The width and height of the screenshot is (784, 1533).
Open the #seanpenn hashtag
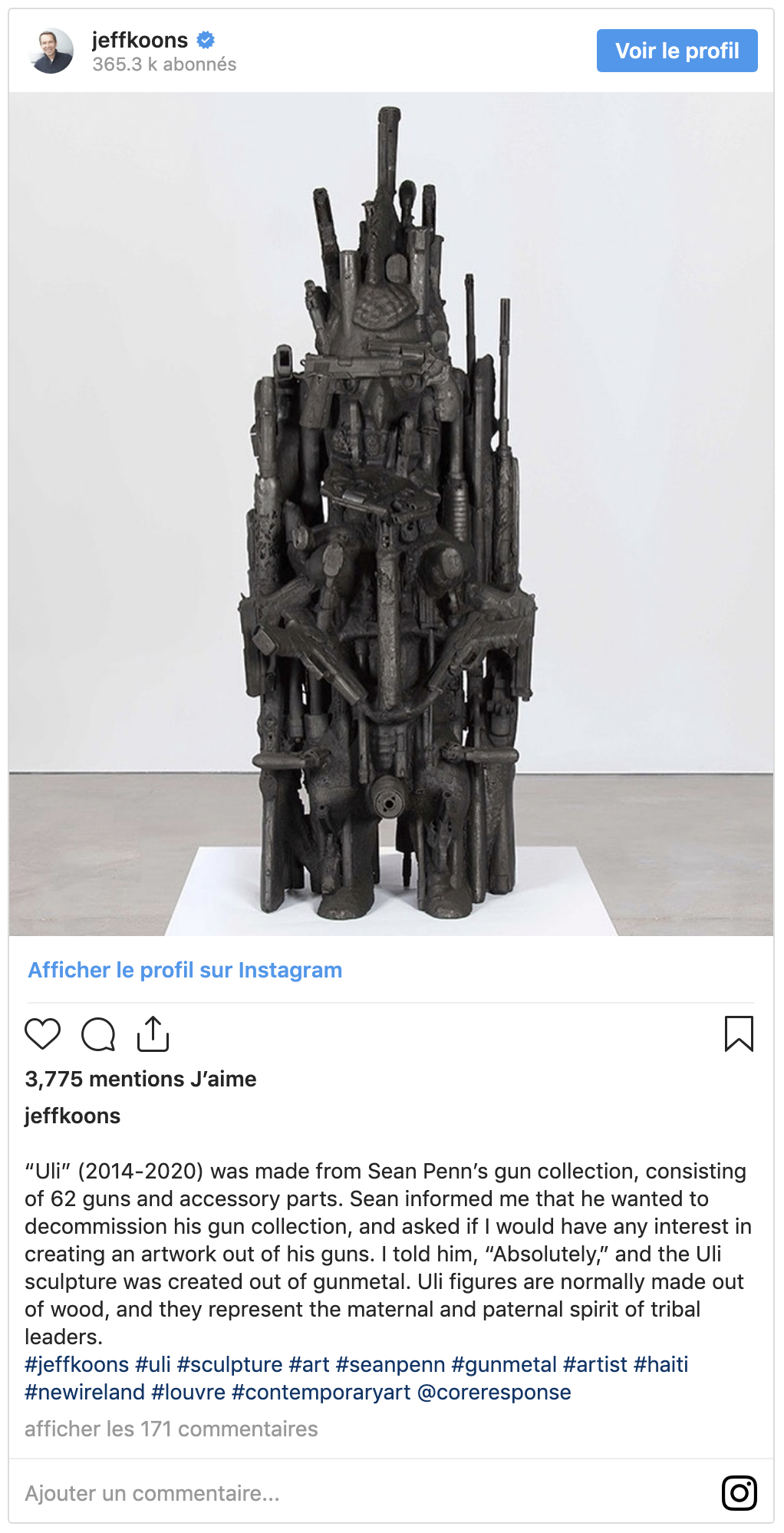click(x=390, y=1364)
